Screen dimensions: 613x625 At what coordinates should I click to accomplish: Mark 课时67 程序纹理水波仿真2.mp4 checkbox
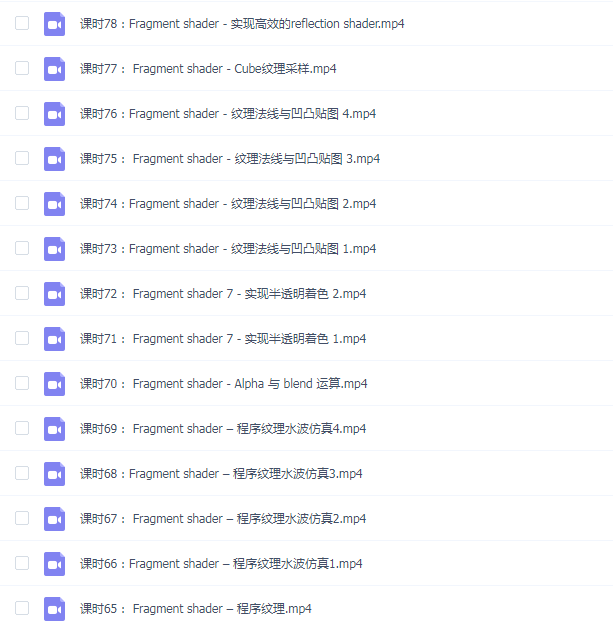pyautogui.click(x=22, y=518)
